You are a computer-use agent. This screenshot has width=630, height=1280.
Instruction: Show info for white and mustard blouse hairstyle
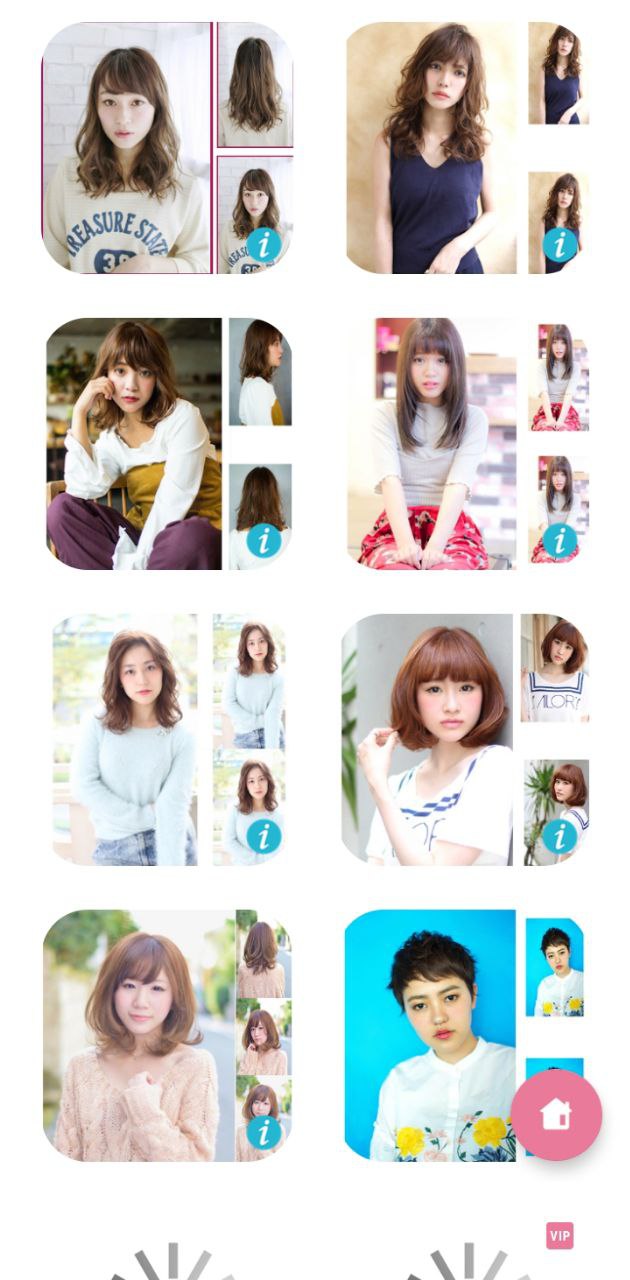pos(264,541)
